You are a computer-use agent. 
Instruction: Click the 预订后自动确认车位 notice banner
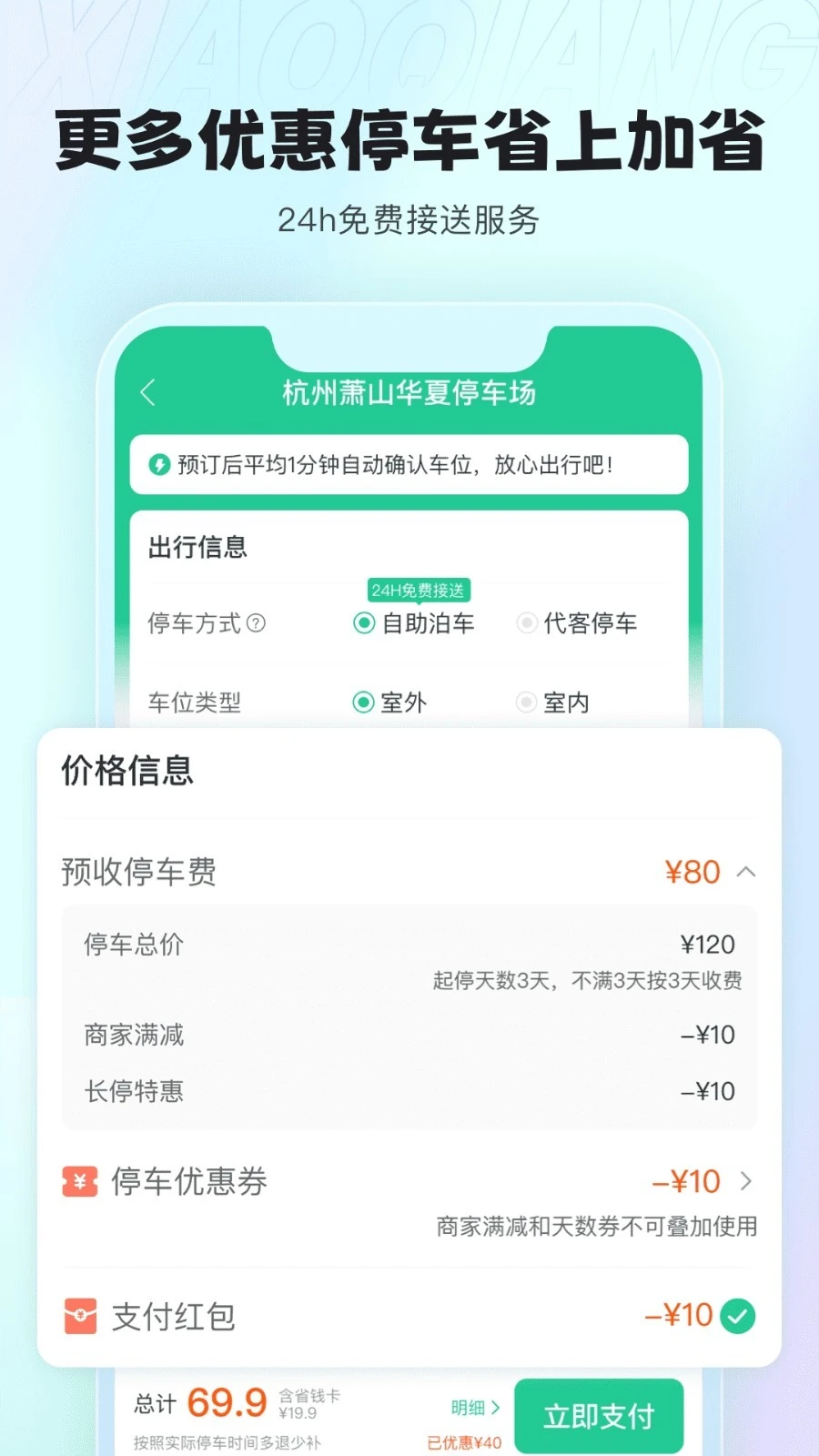(x=409, y=465)
